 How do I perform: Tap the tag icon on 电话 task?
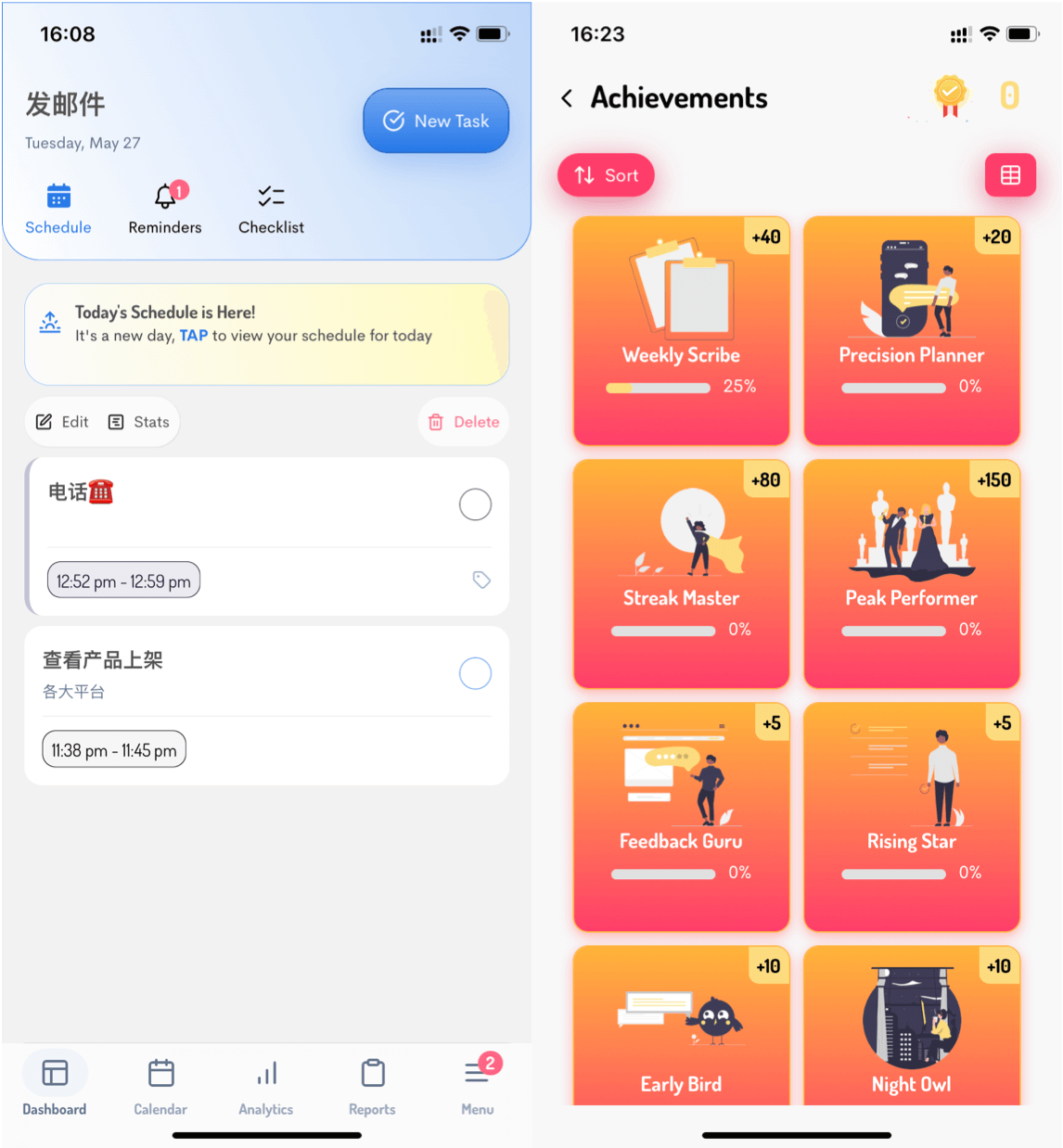click(x=481, y=580)
